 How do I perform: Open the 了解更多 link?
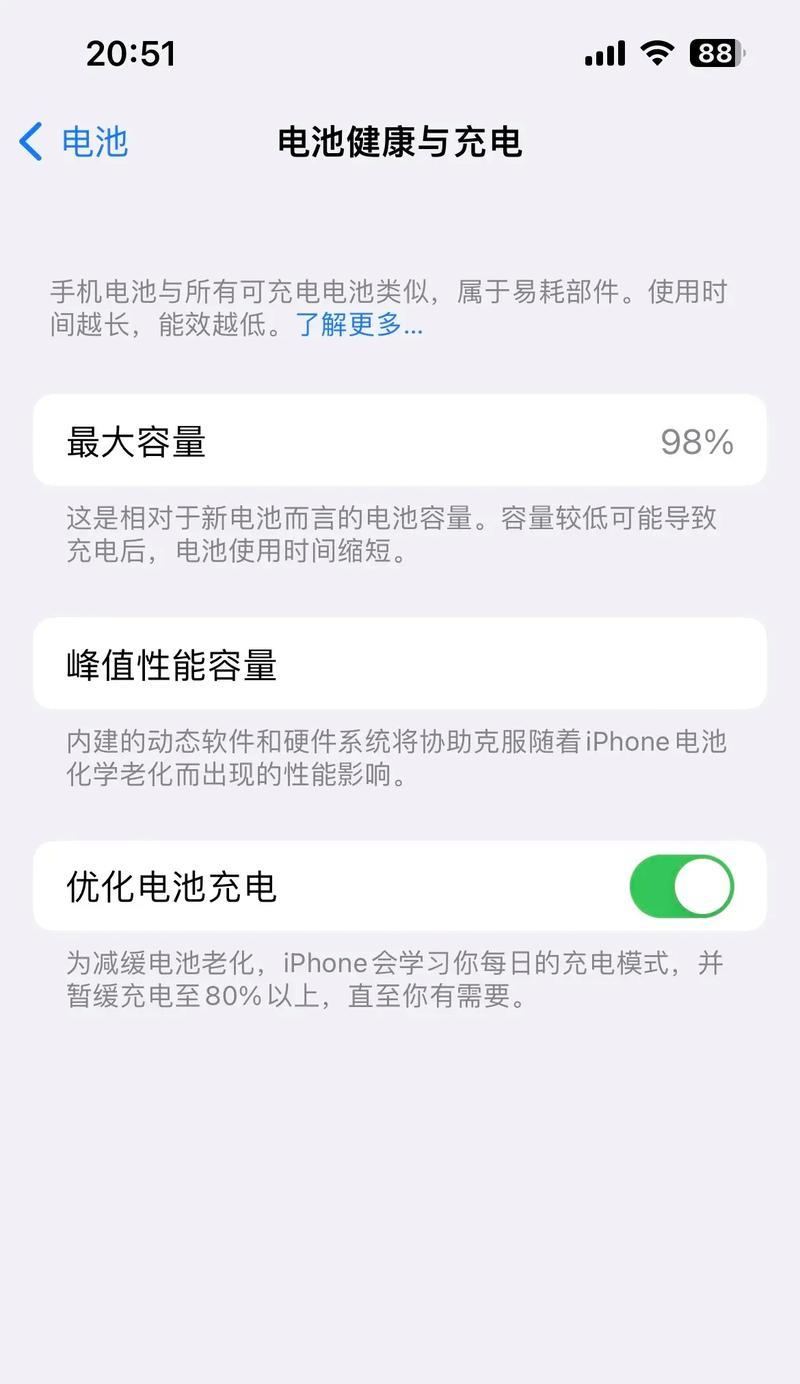tap(359, 325)
